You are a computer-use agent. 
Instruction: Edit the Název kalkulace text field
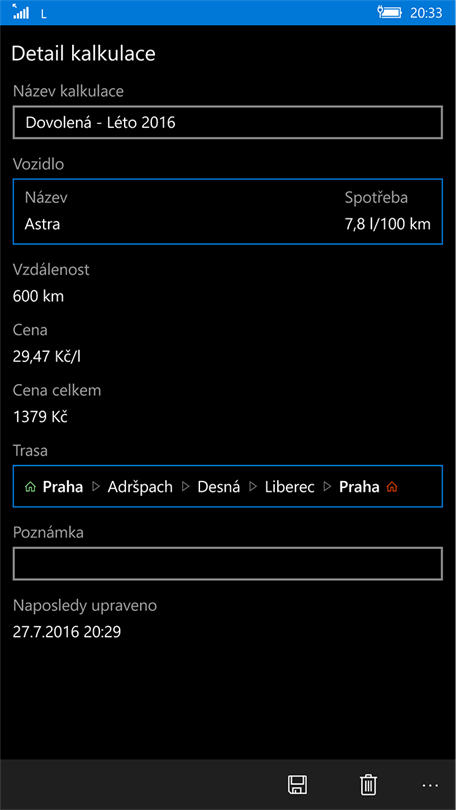(x=228, y=122)
